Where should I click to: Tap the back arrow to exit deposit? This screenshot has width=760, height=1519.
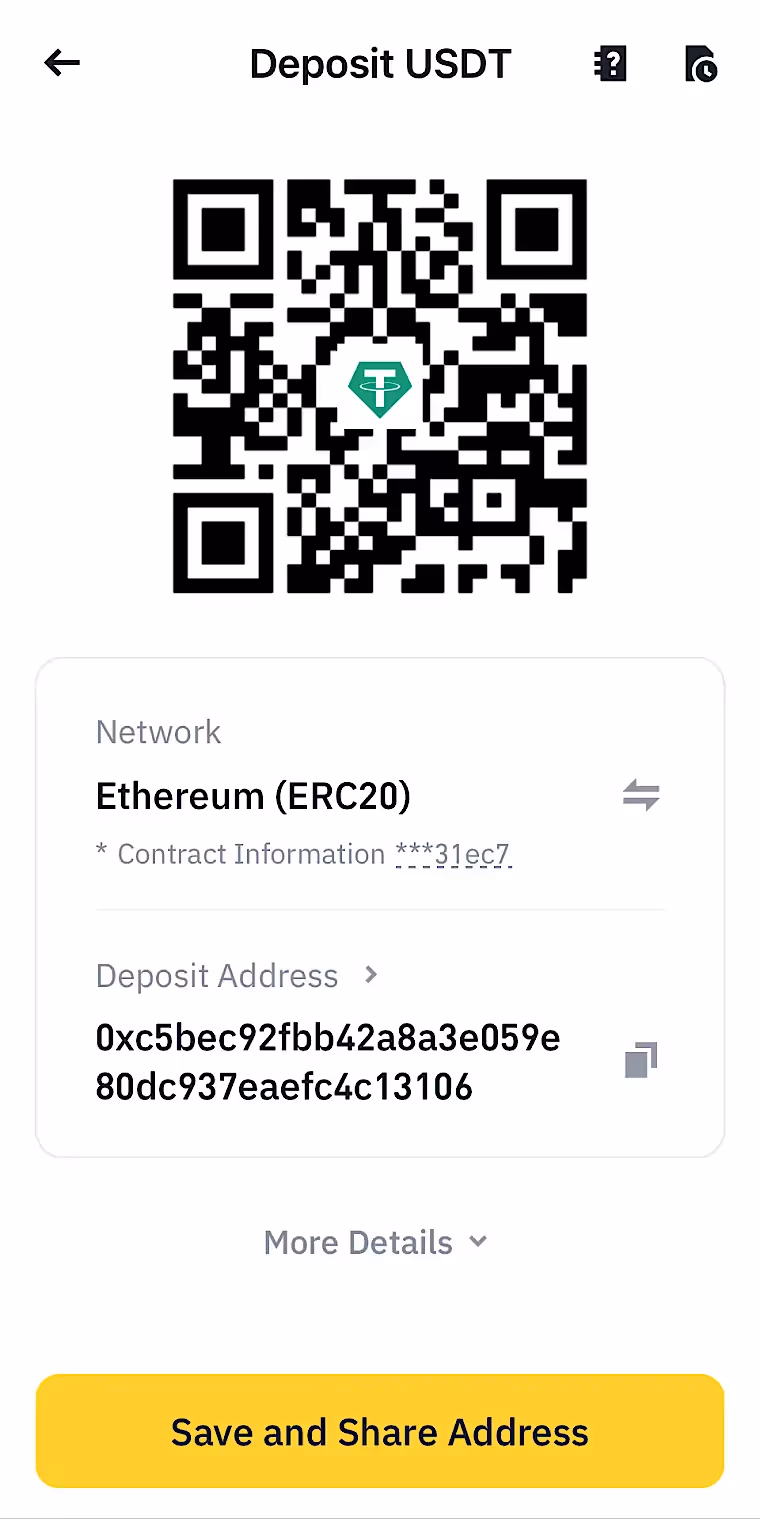(61, 63)
